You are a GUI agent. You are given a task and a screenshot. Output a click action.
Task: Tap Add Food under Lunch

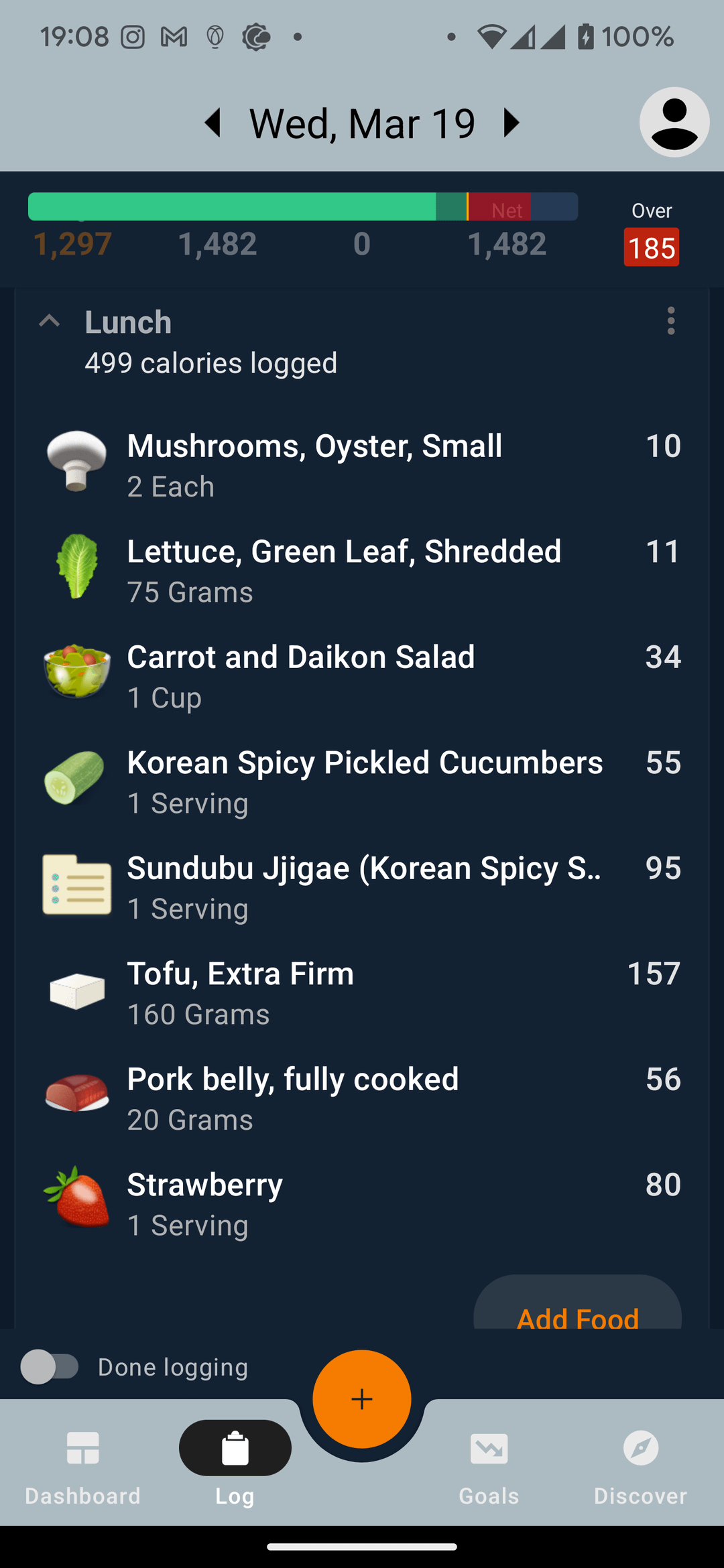coord(578,1303)
